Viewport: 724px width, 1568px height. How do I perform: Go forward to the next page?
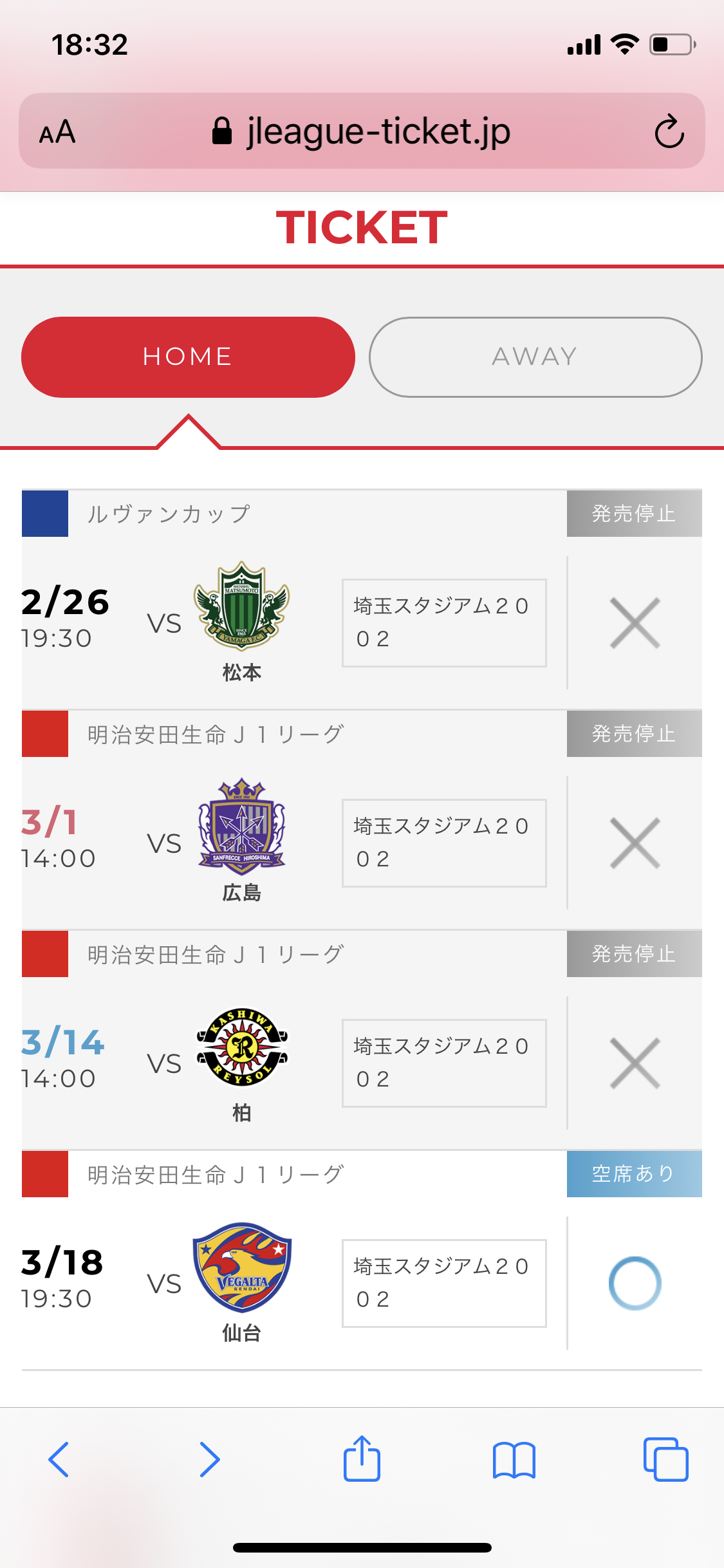[210, 1459]
